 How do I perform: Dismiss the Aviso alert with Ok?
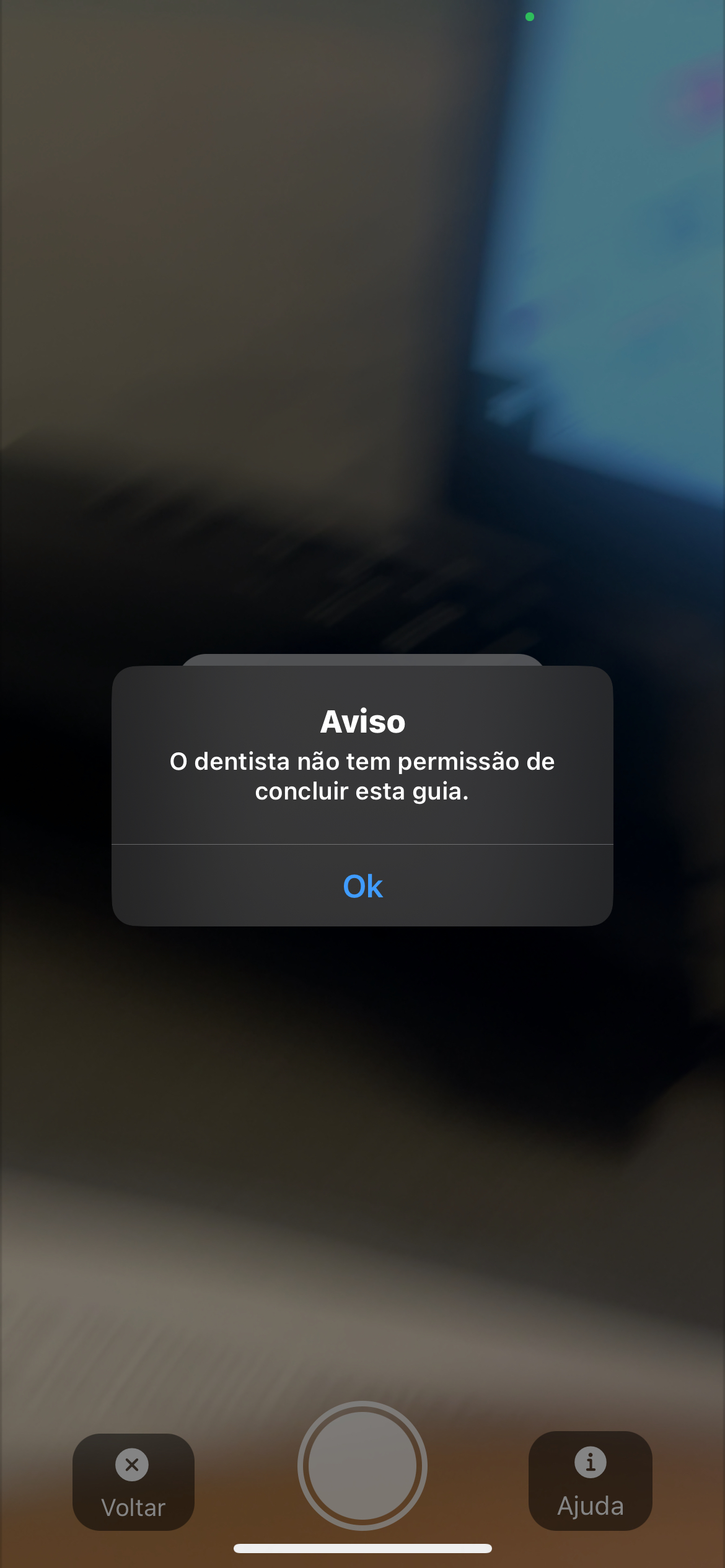(x=362, y=886)
